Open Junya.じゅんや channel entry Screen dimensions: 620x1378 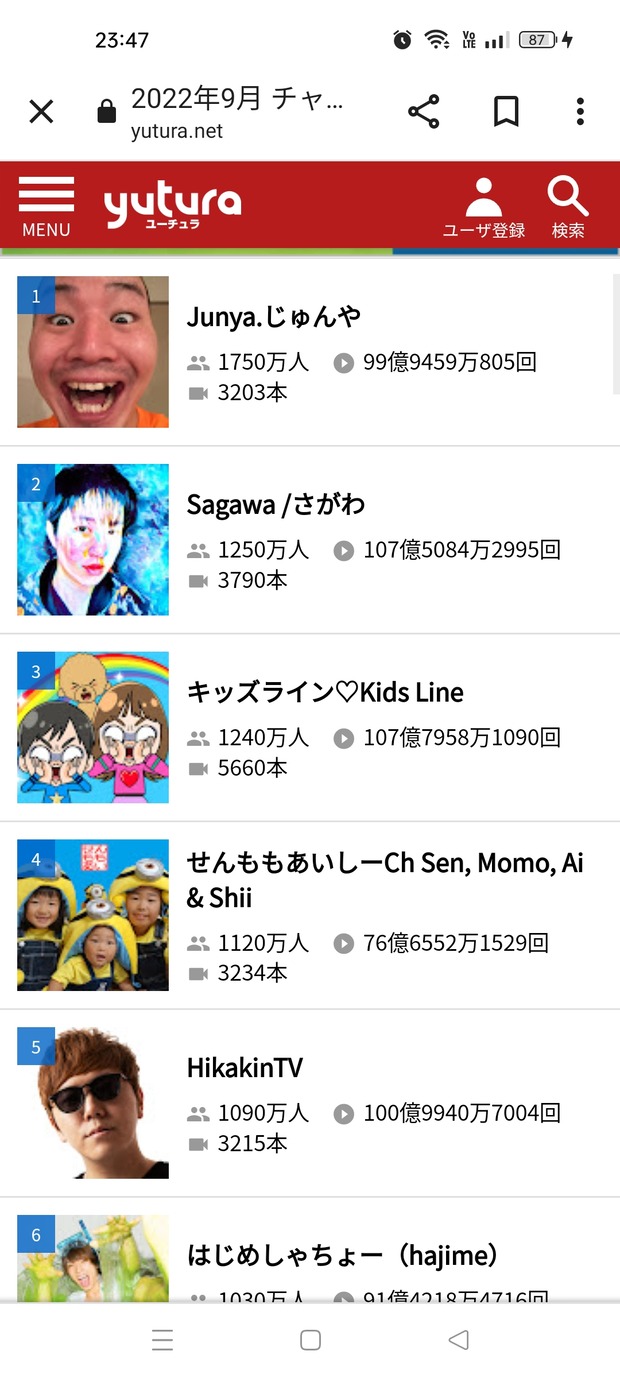(274, 317)
